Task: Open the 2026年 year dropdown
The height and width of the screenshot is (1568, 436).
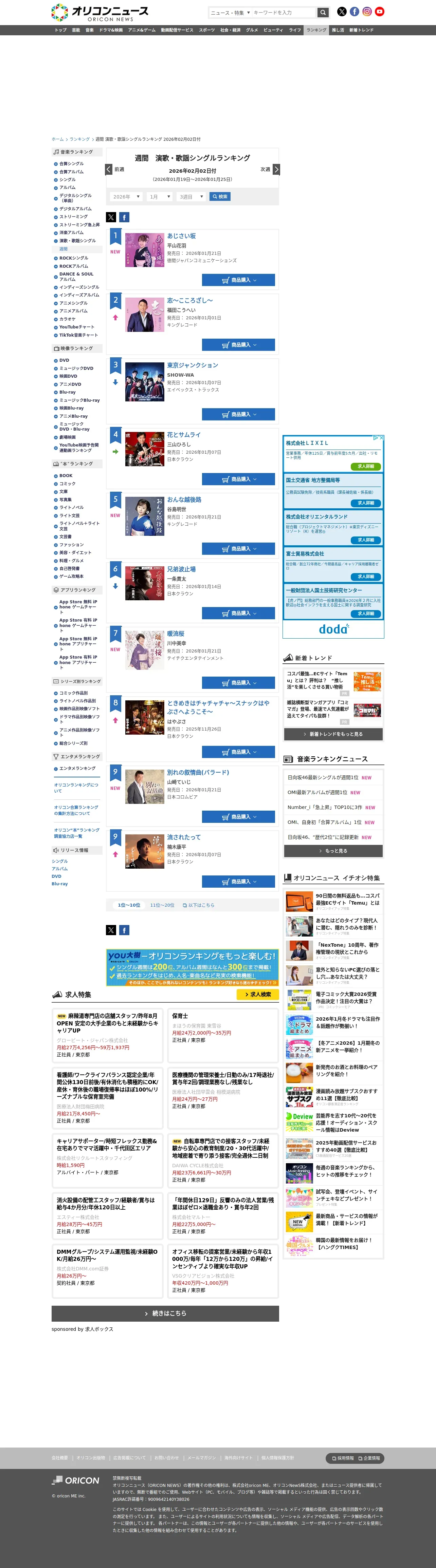Action: 127,196
